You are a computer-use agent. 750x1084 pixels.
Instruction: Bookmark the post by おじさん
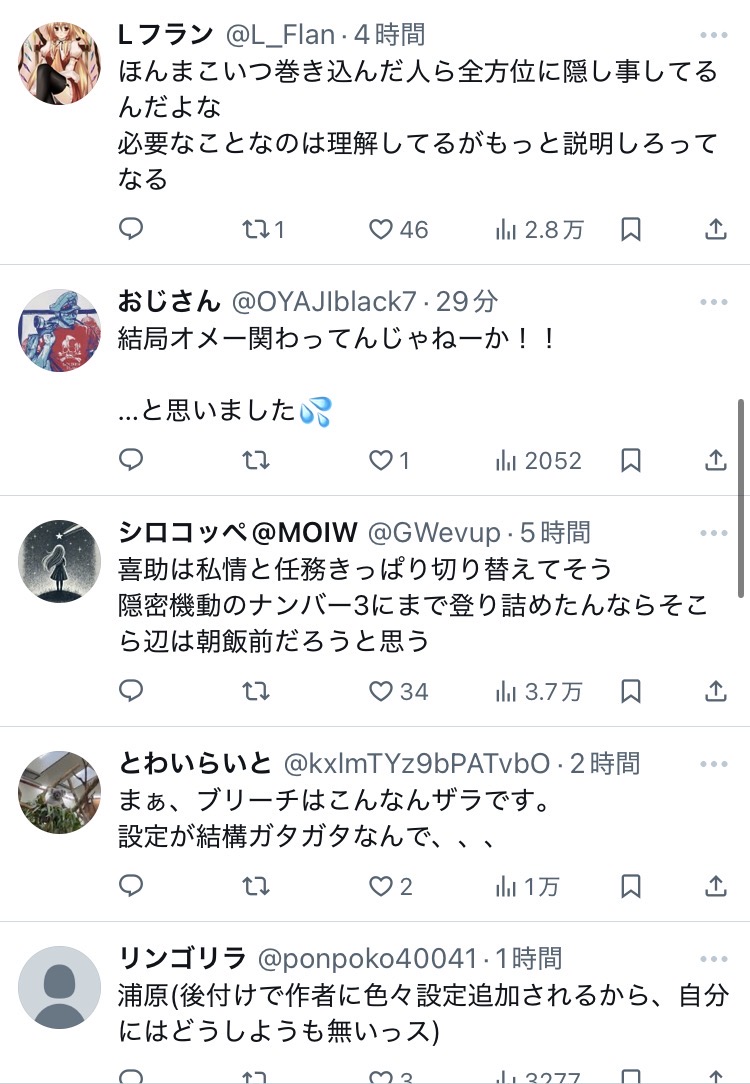pos(631,460)
